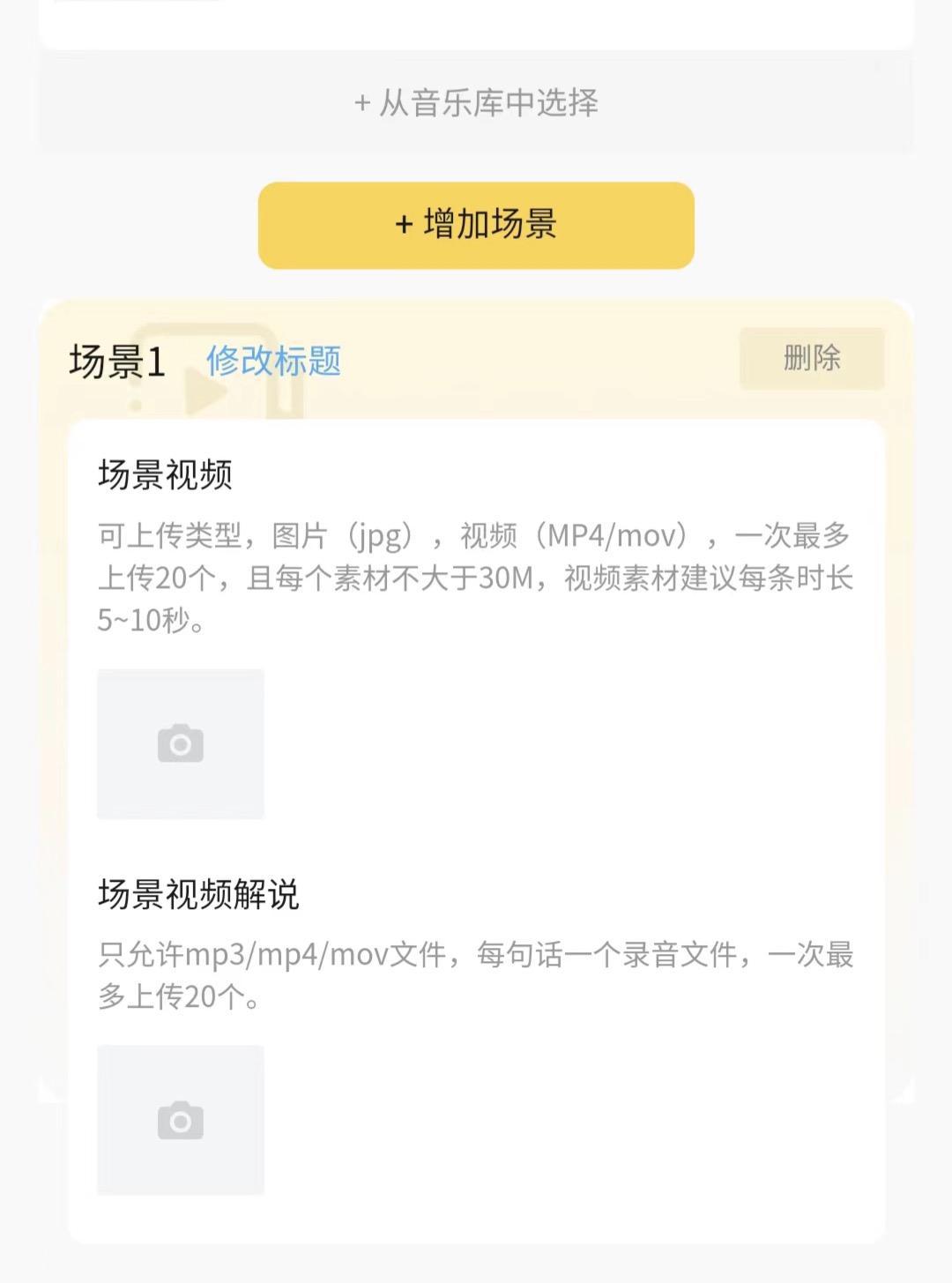
Task: Select music from the library (从音乐库中选择)
Action: [x=476, y=103]
